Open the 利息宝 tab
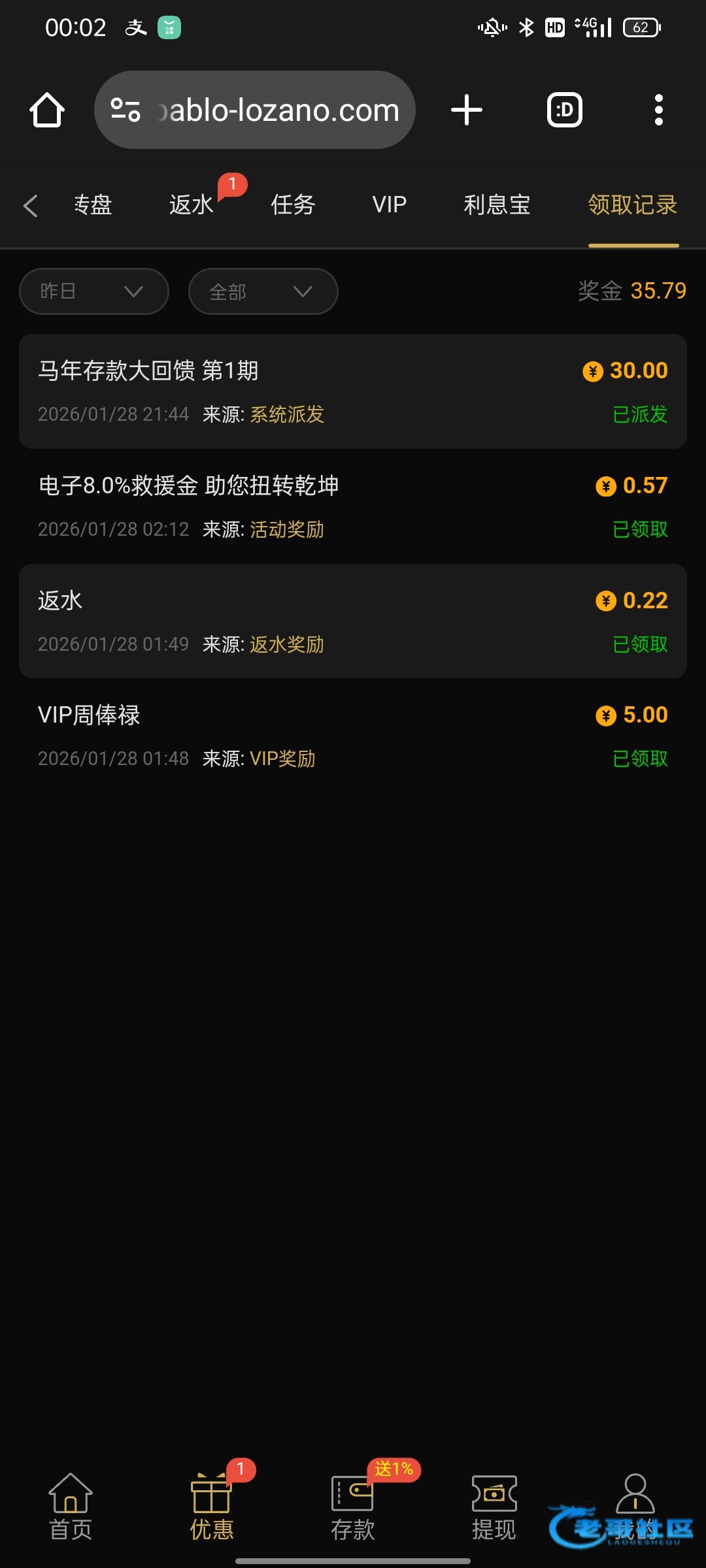This screenshot has height=1568, width=706. tap(497, 205)
